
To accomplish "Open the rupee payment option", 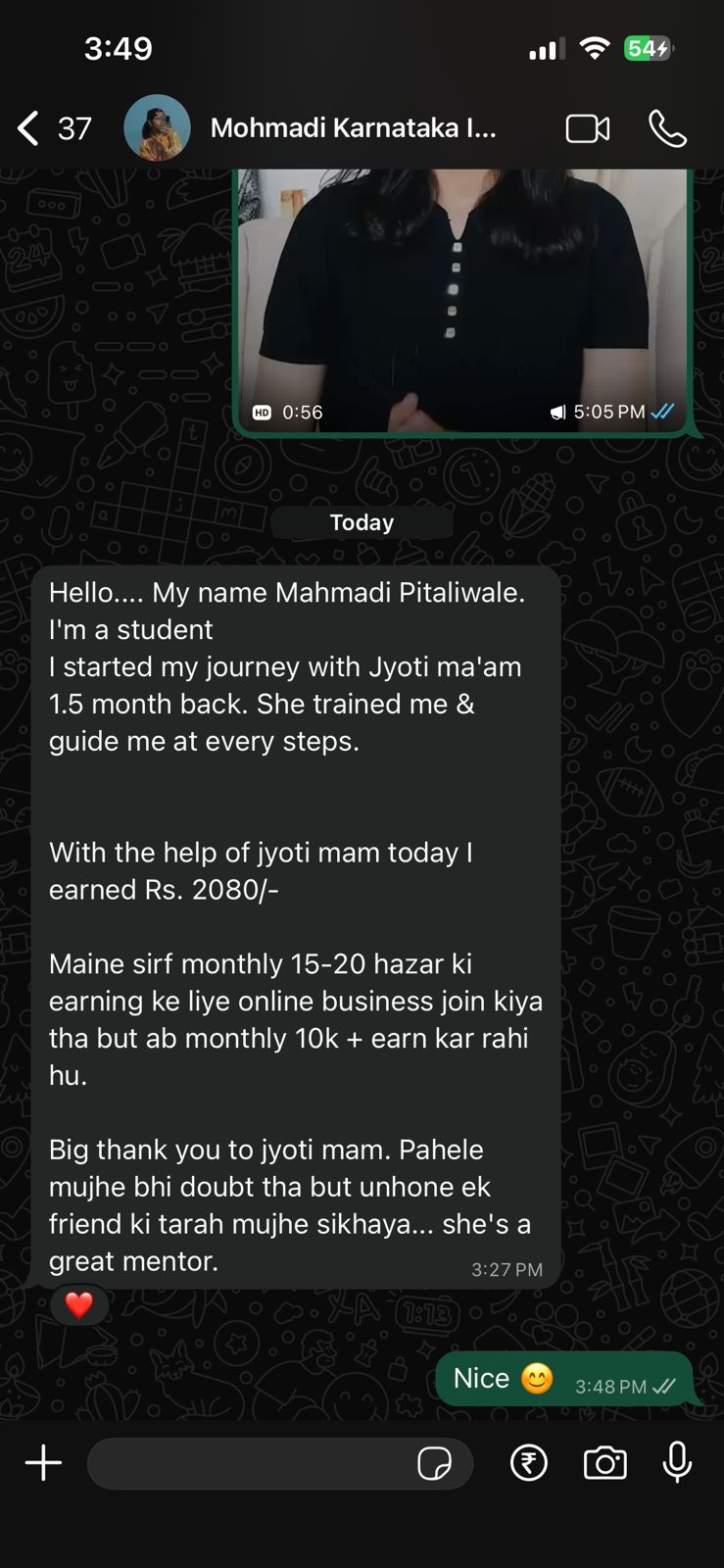I will 529,1463.
